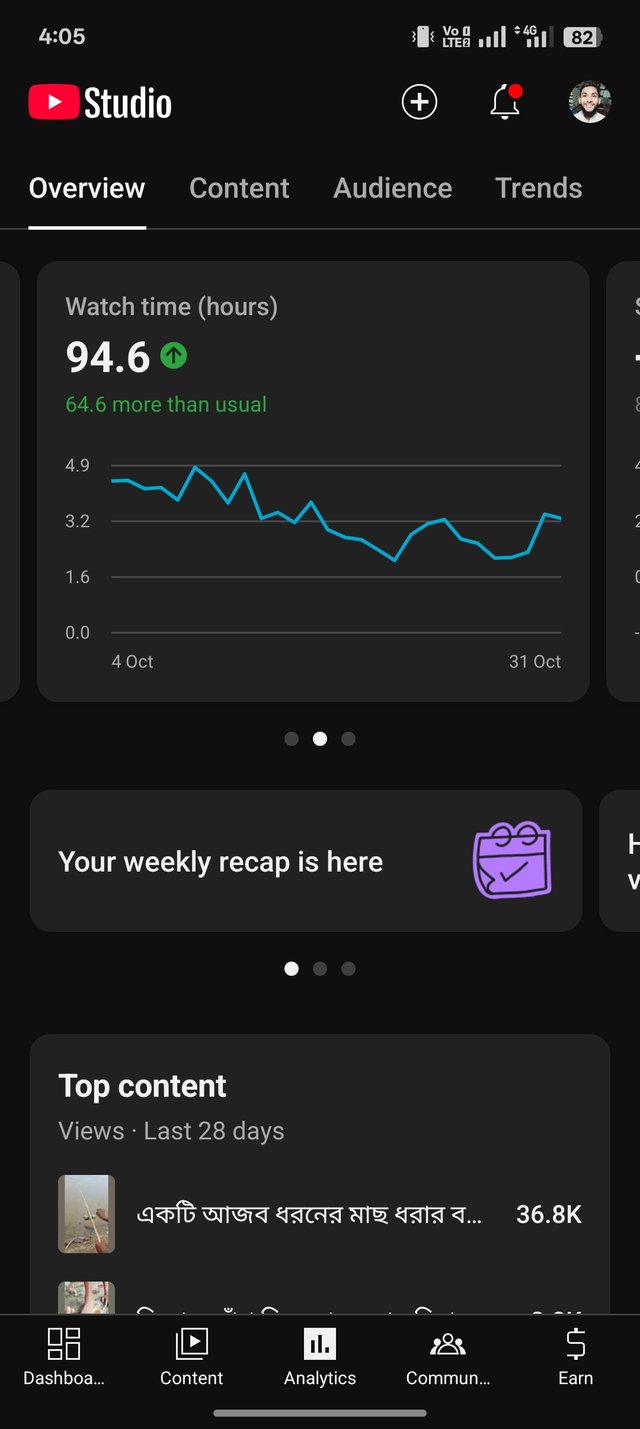Tap the create plus icon

coord(419,102)
